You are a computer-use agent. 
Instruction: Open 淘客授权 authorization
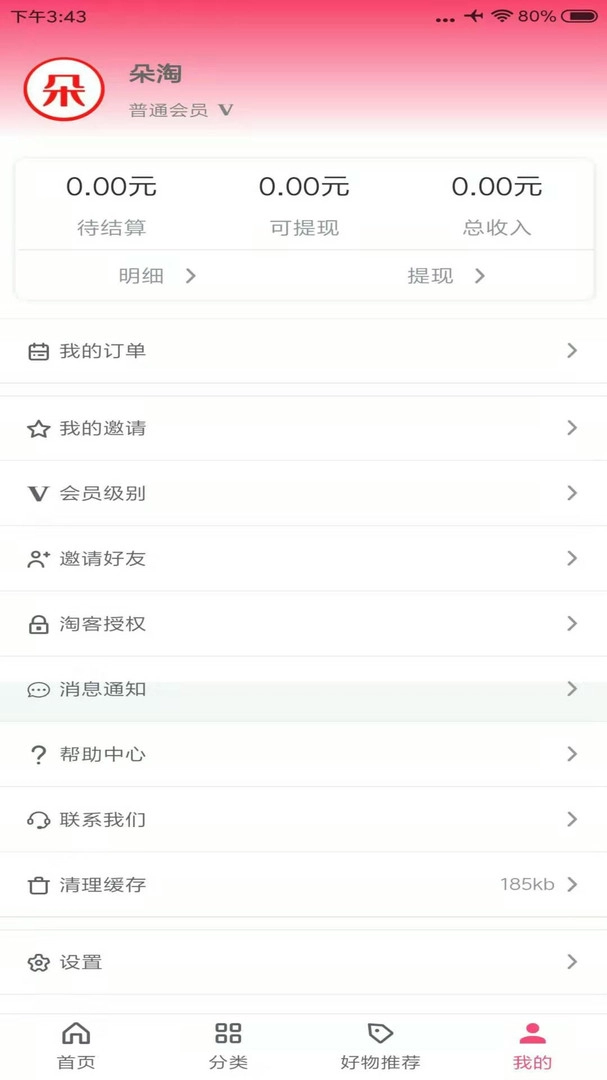point(303,624)
